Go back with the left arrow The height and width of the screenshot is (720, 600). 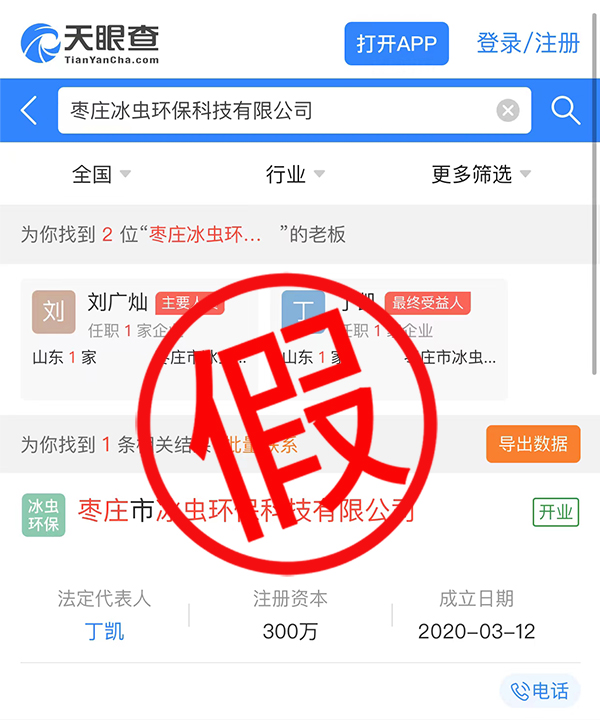pyautogui.click(x=29, y=110)
